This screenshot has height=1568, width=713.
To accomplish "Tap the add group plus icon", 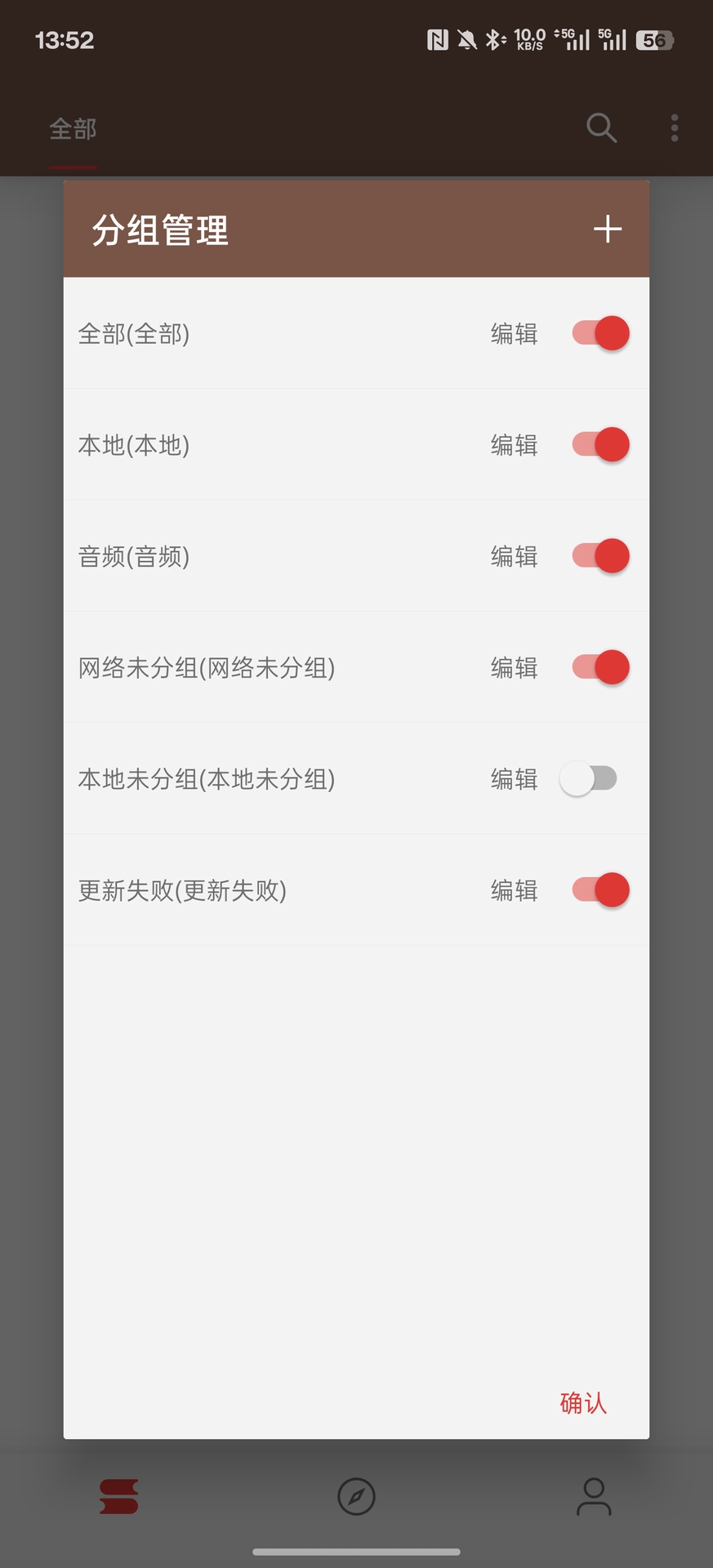I will tap(608, 229).
